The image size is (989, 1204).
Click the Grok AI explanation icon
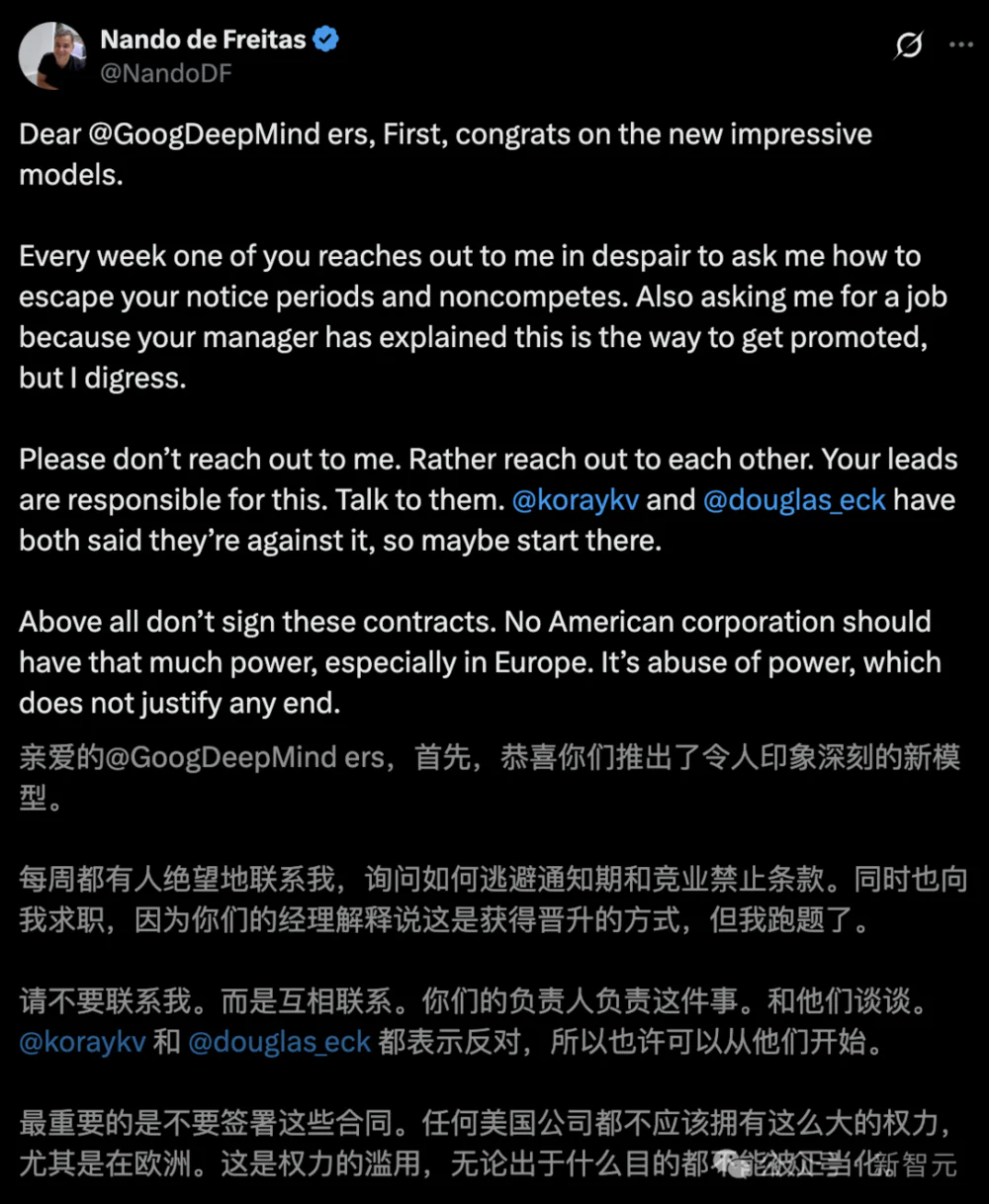pyautogui.click(x=907, y=44)
